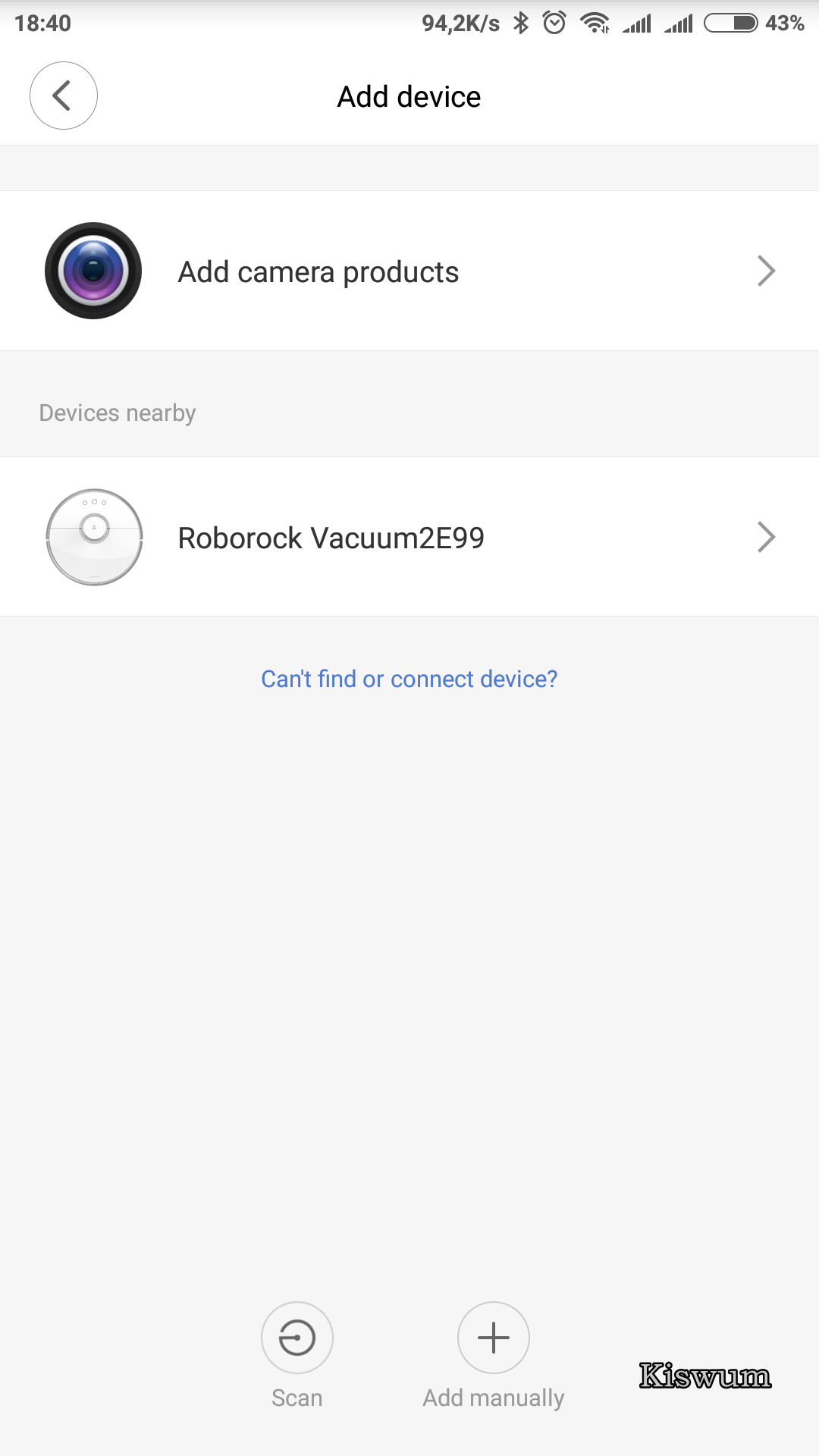Image resolution: width=819 pixels, height=1456 pixels.
Task: Open Add camera products
Action: point(409,271)
